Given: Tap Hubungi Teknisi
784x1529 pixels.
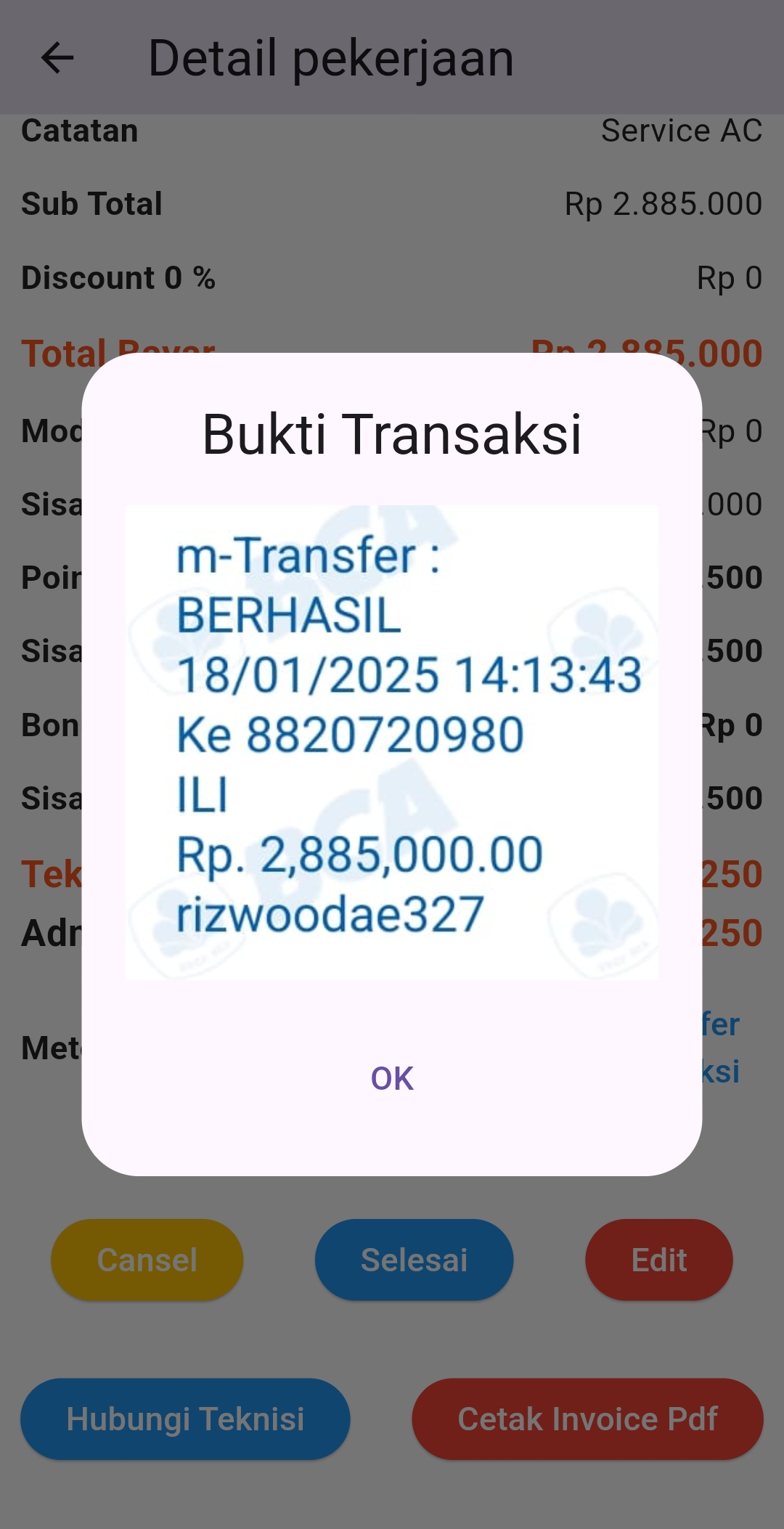Looking at the screenshot, I should coord(185,1419).
